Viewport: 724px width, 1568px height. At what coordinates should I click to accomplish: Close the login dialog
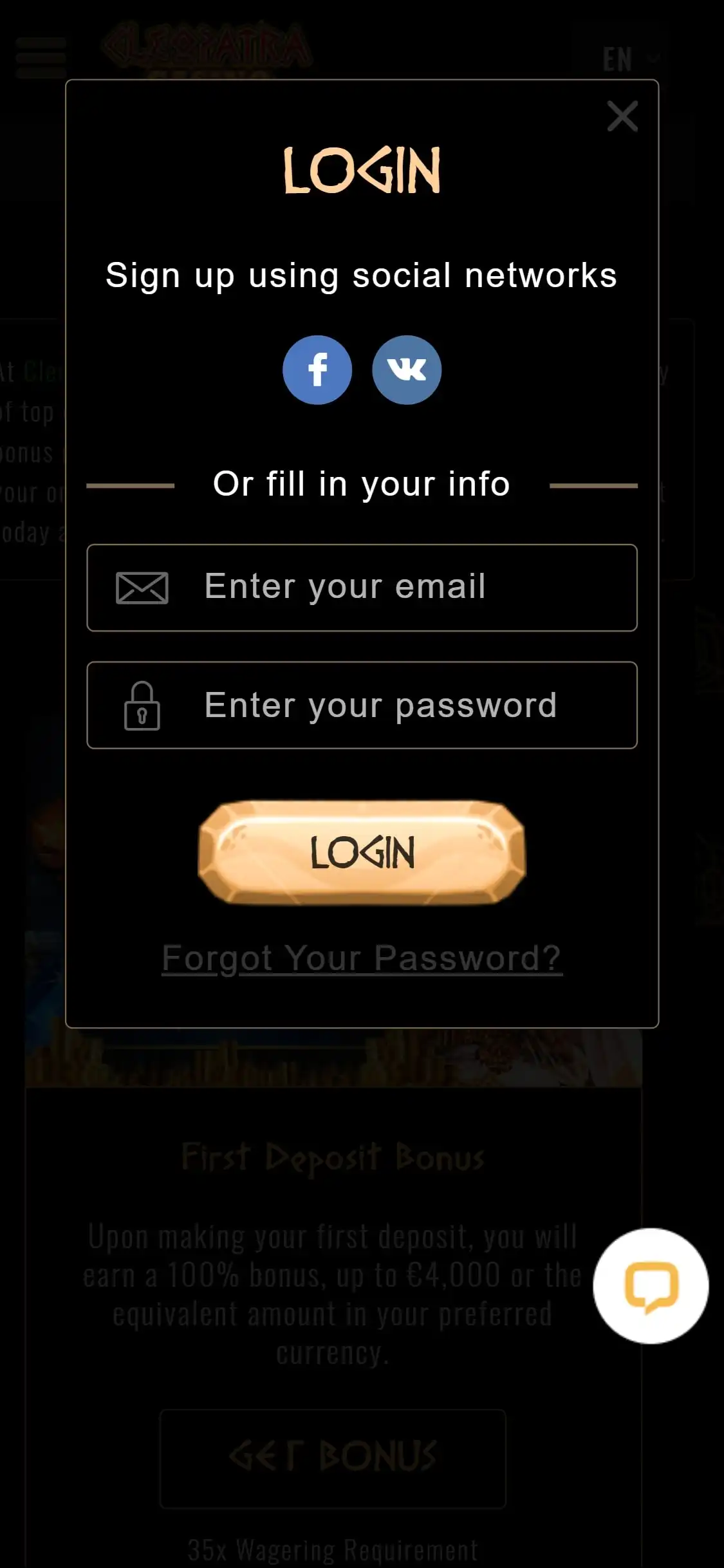point(622,117)
